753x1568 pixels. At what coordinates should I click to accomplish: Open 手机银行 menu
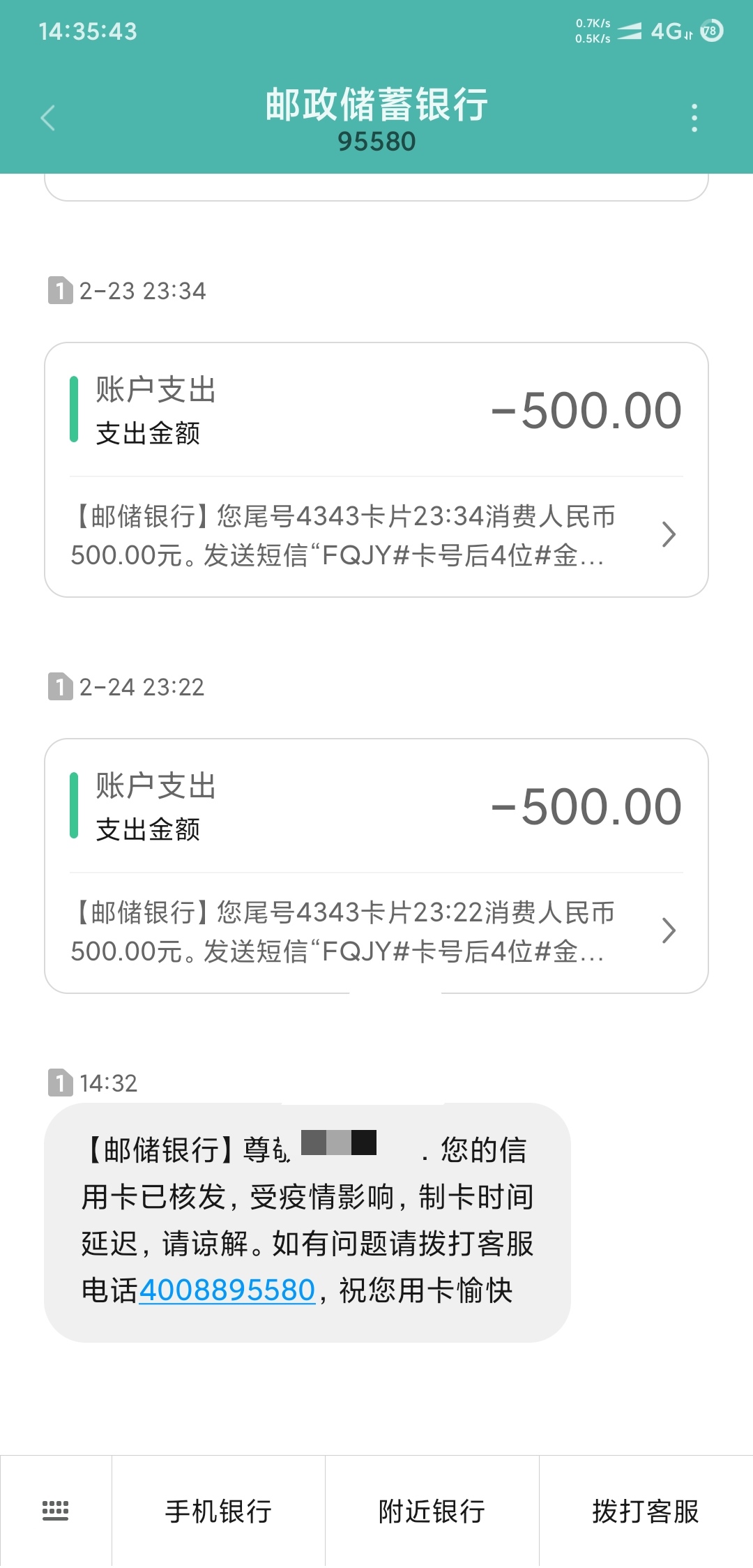pyautogui.click(x=218, y=1511)
